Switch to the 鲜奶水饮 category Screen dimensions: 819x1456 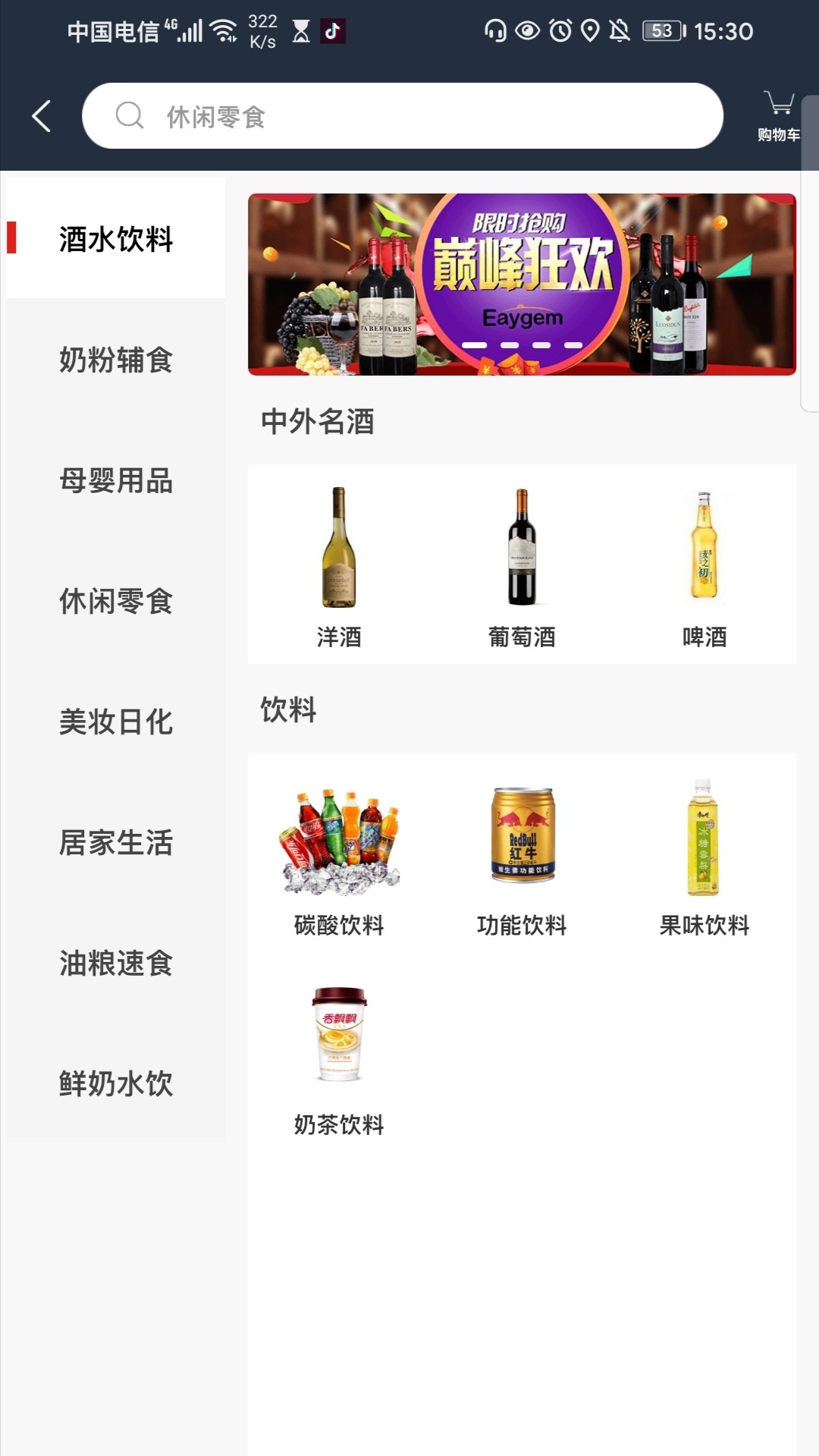point(116,1083)
